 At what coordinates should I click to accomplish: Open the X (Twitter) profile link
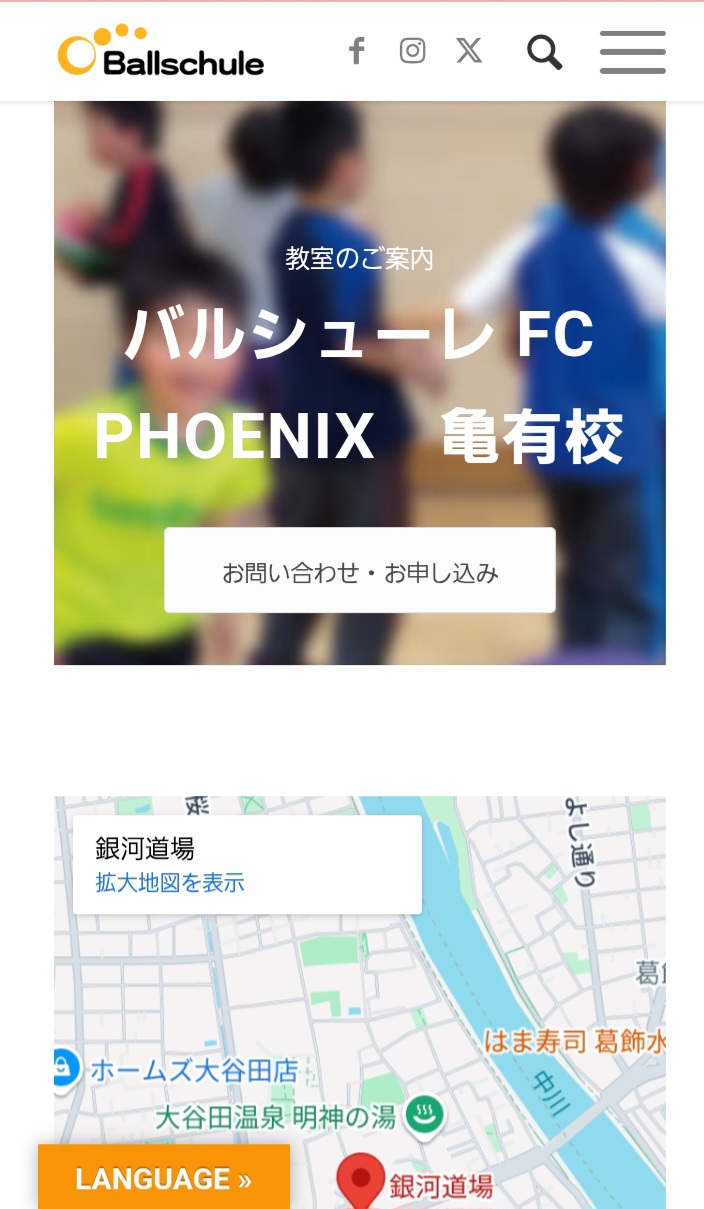tap(469, 51)
